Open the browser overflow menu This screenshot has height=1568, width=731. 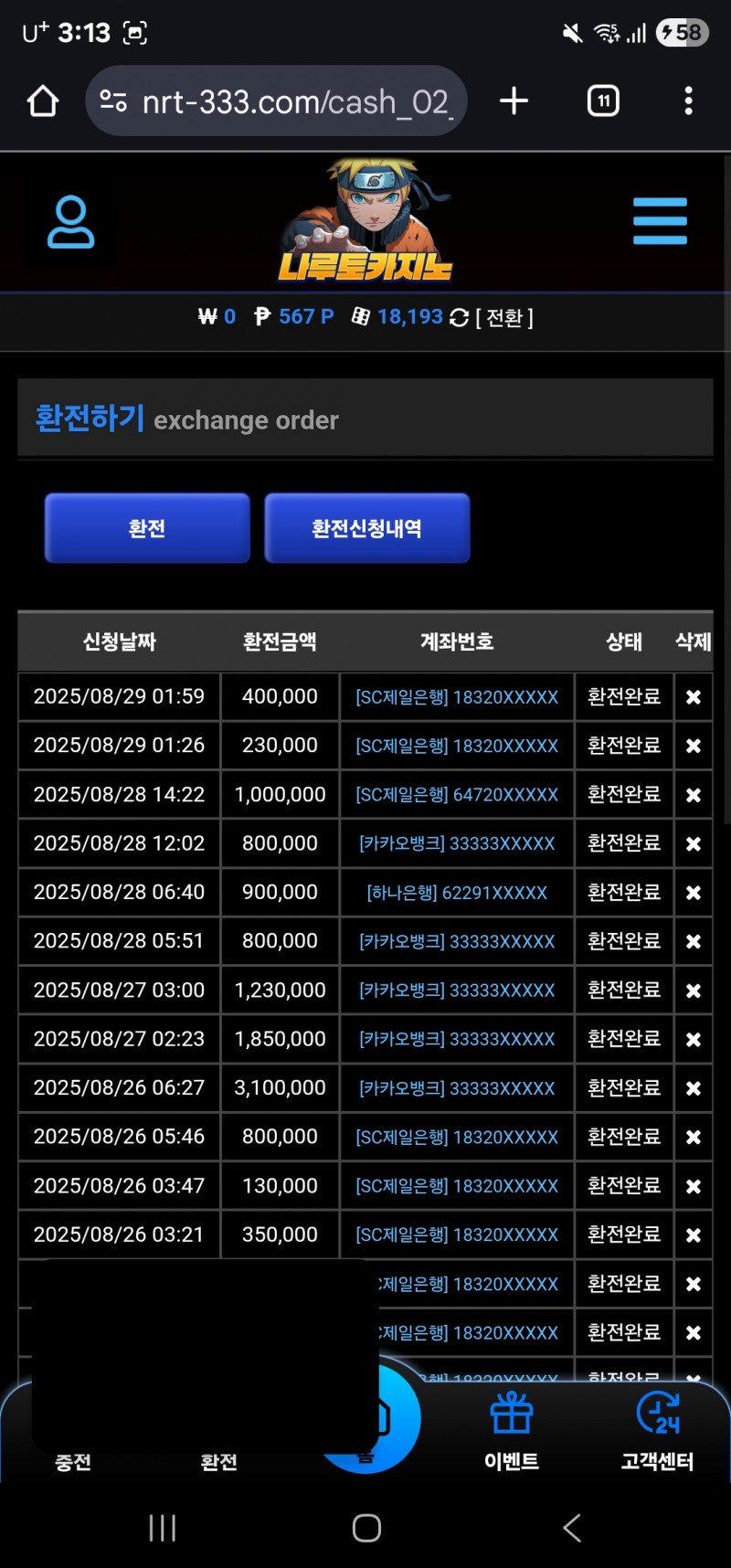[688, 101]
